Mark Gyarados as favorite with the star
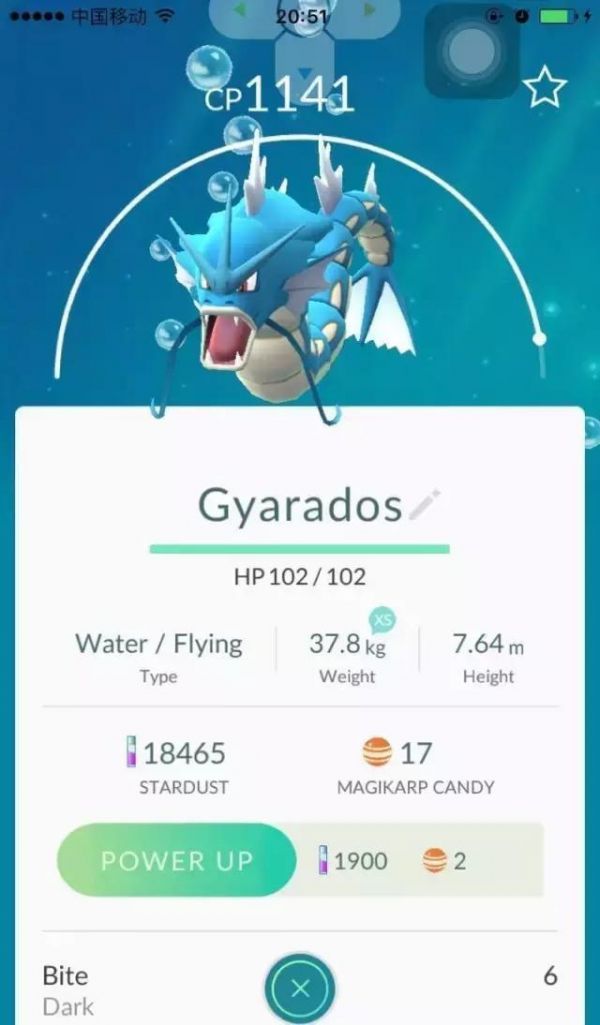 pyautogui.click(x=545, y=88)
